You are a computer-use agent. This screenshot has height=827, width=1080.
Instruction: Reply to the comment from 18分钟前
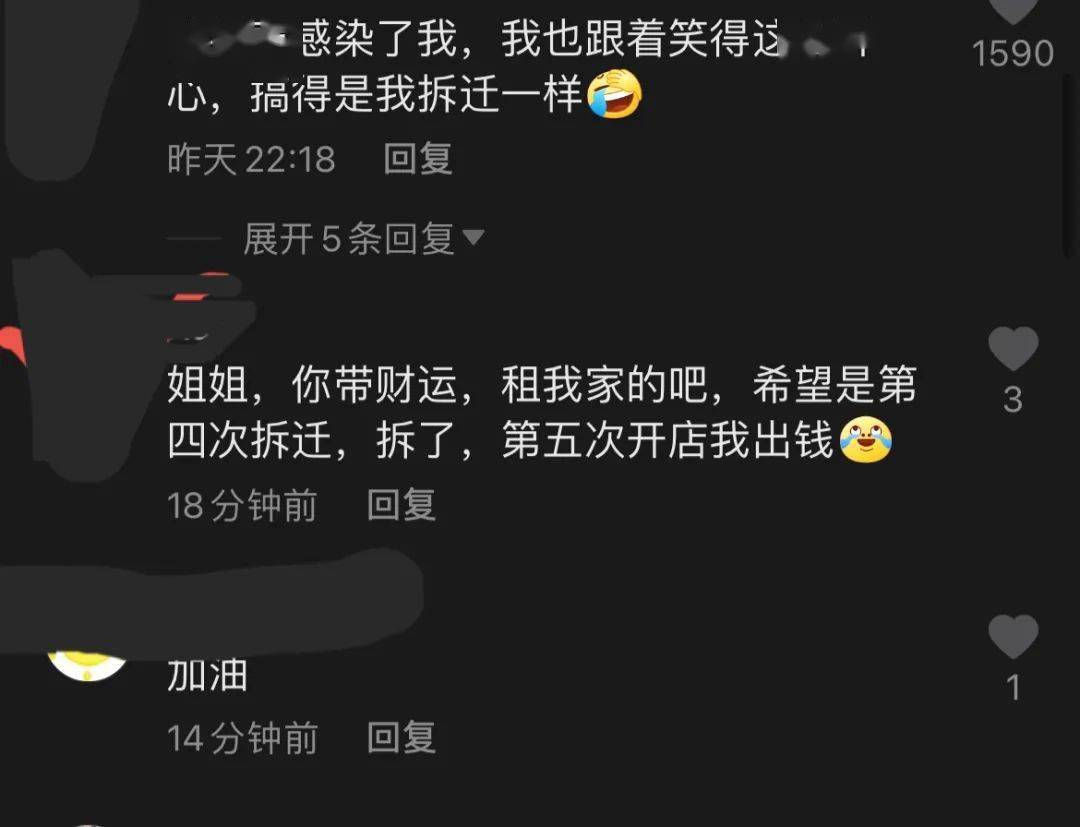(401, 506)
